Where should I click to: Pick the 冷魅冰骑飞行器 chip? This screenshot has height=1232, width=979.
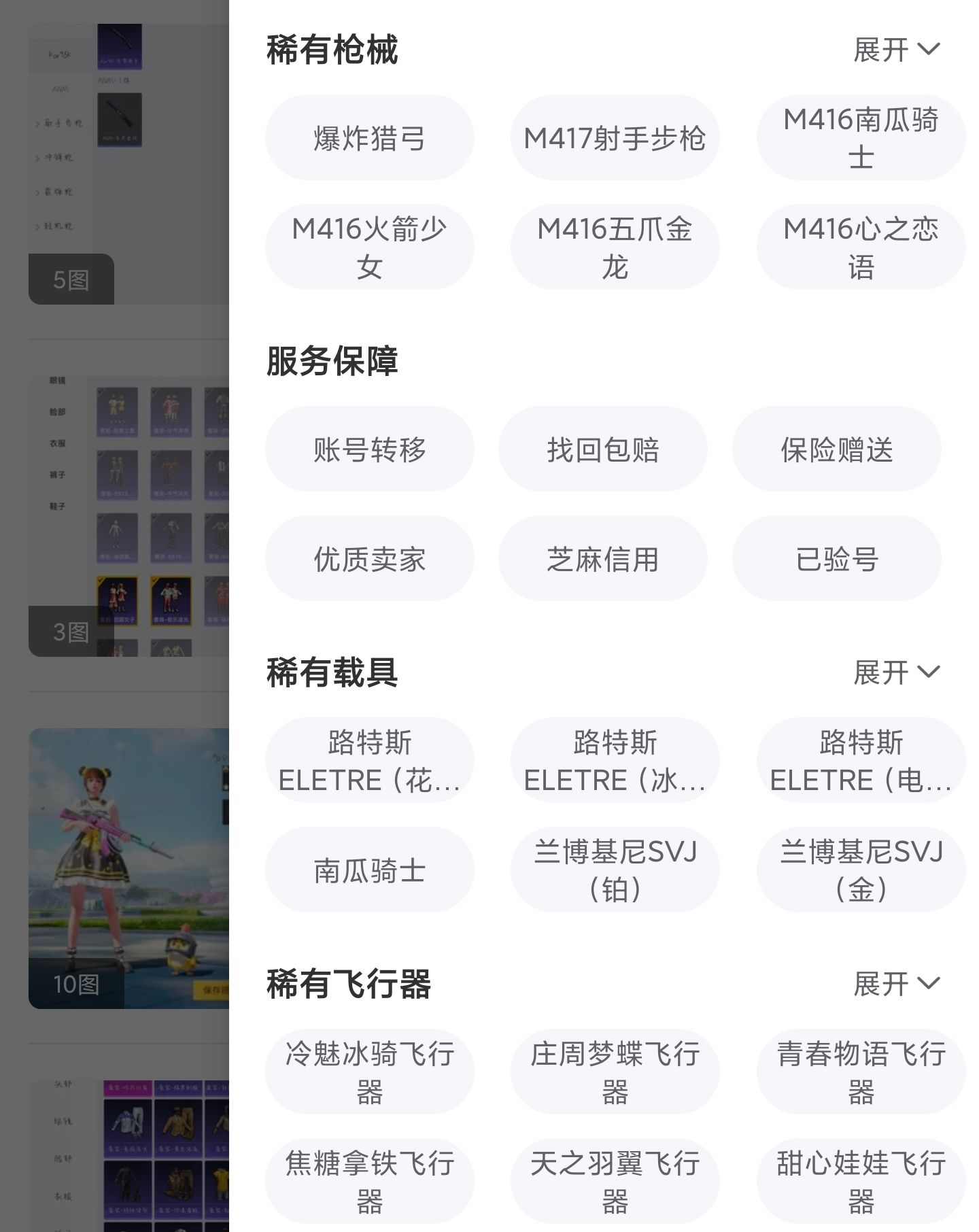pyautogui.click(x=369, y=1072)
